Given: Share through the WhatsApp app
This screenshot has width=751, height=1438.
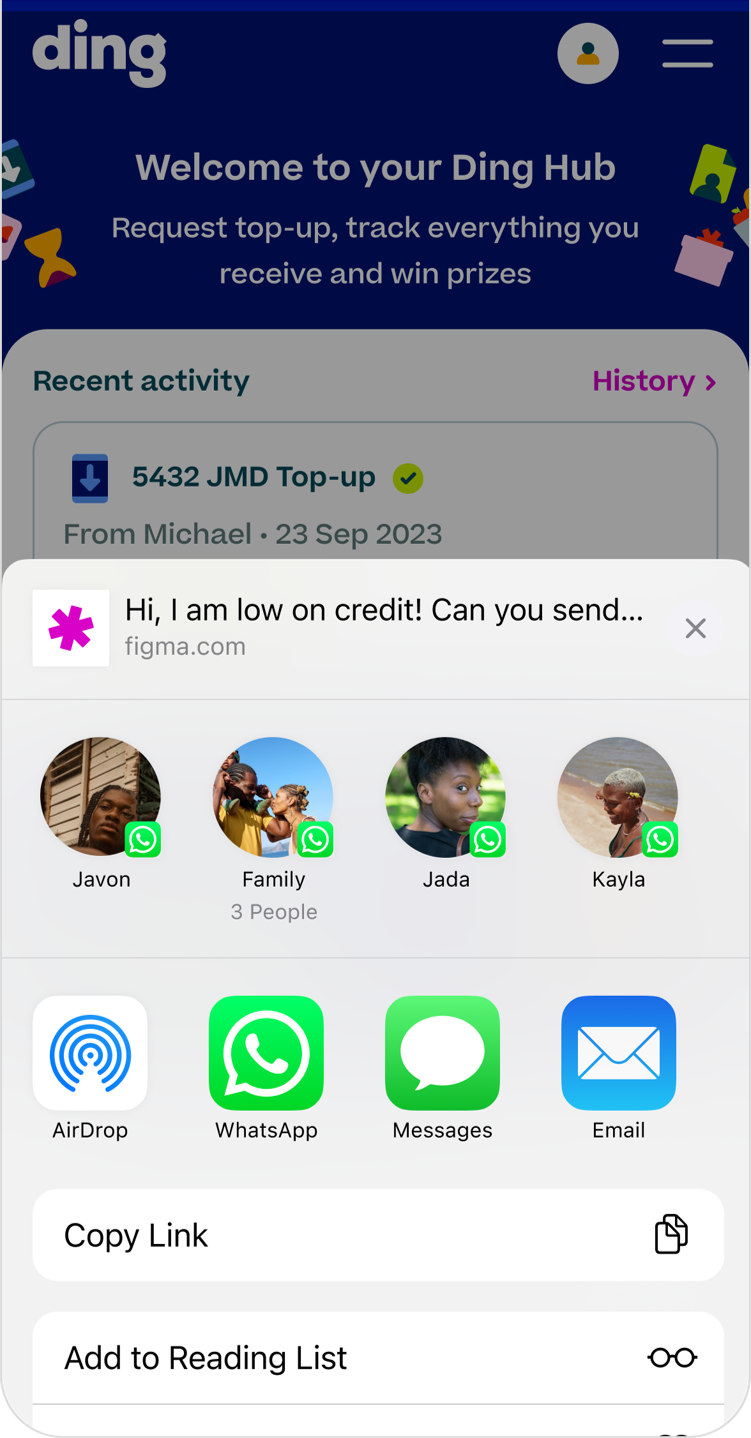Looking at the screenshot, I should [x=266, y=1053].
